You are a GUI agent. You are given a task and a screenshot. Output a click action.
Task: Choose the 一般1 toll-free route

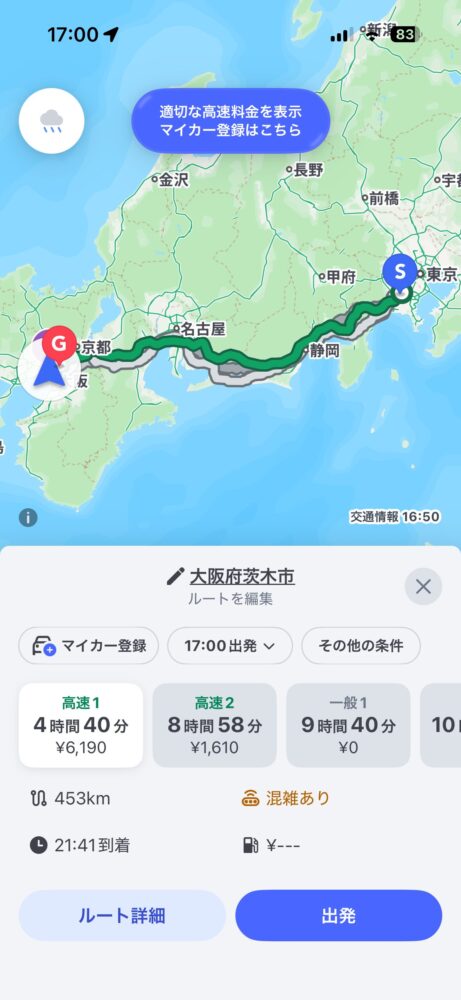click(348, 725)
